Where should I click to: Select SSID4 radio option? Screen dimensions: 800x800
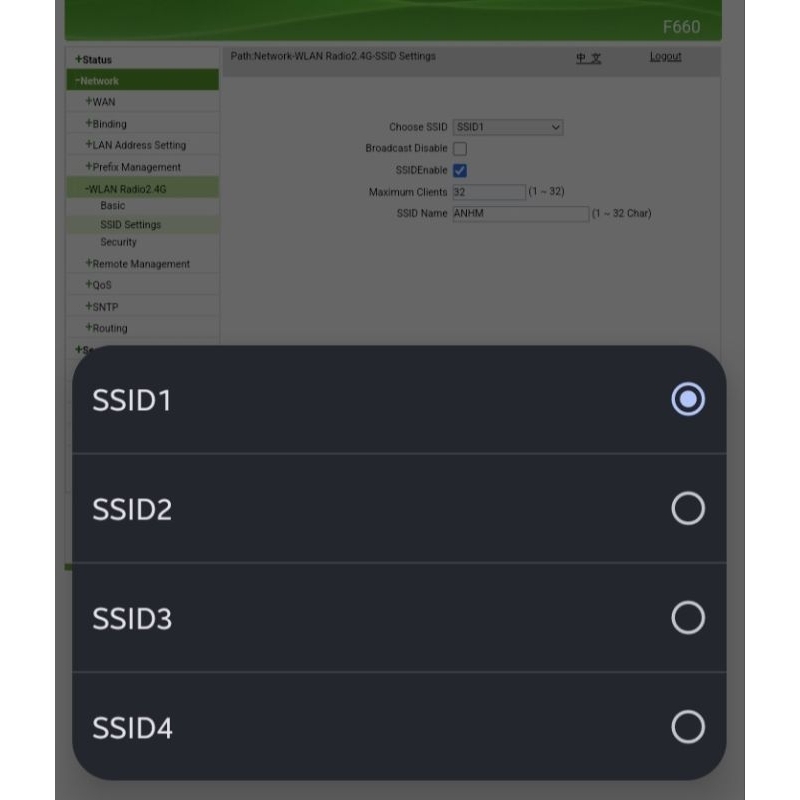pyautogui.click(x=399, y=727)
